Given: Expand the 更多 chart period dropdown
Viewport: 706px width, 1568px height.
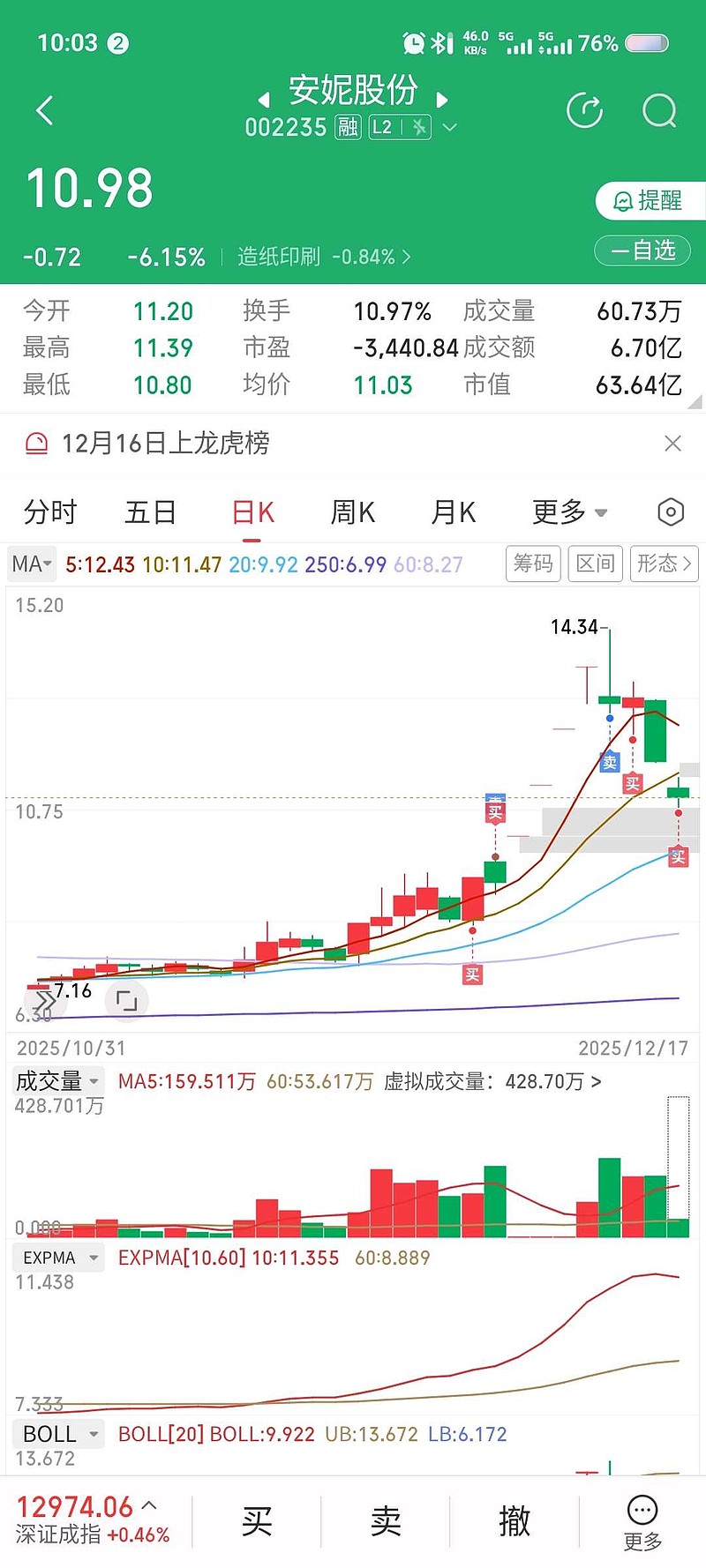Looking at the screenshot, I should click(x=568, y=511).
